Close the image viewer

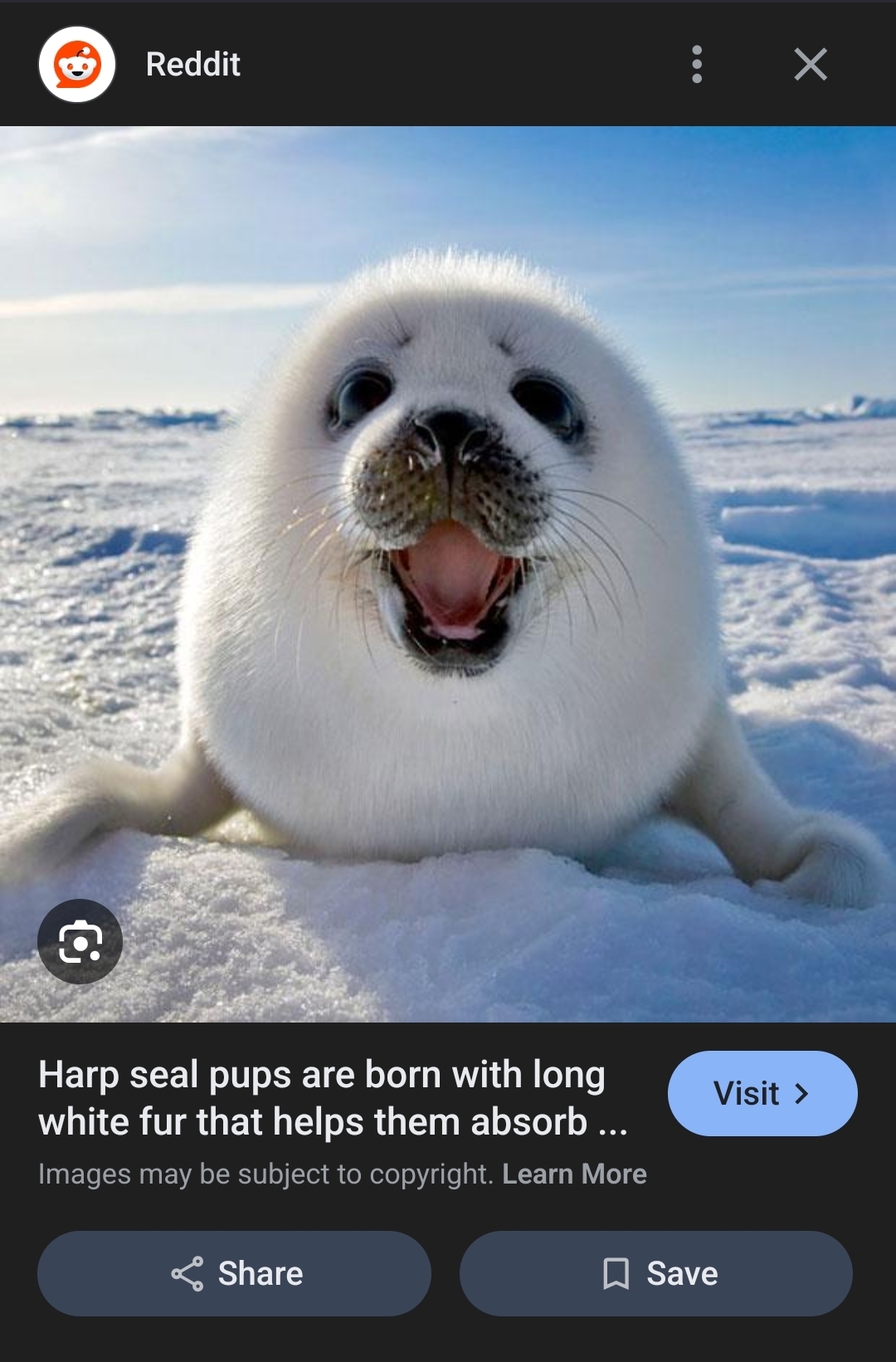(810, 65)
